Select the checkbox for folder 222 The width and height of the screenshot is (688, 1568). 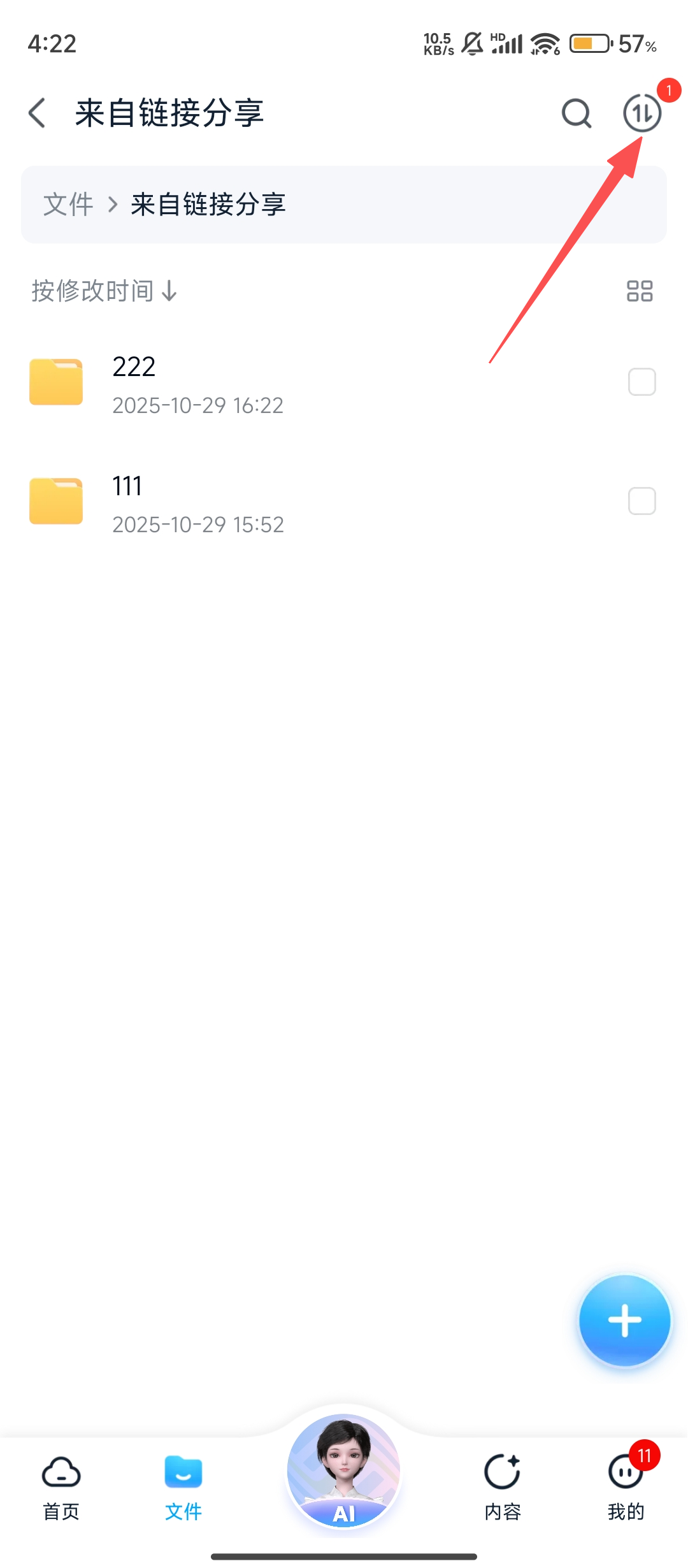641,382
